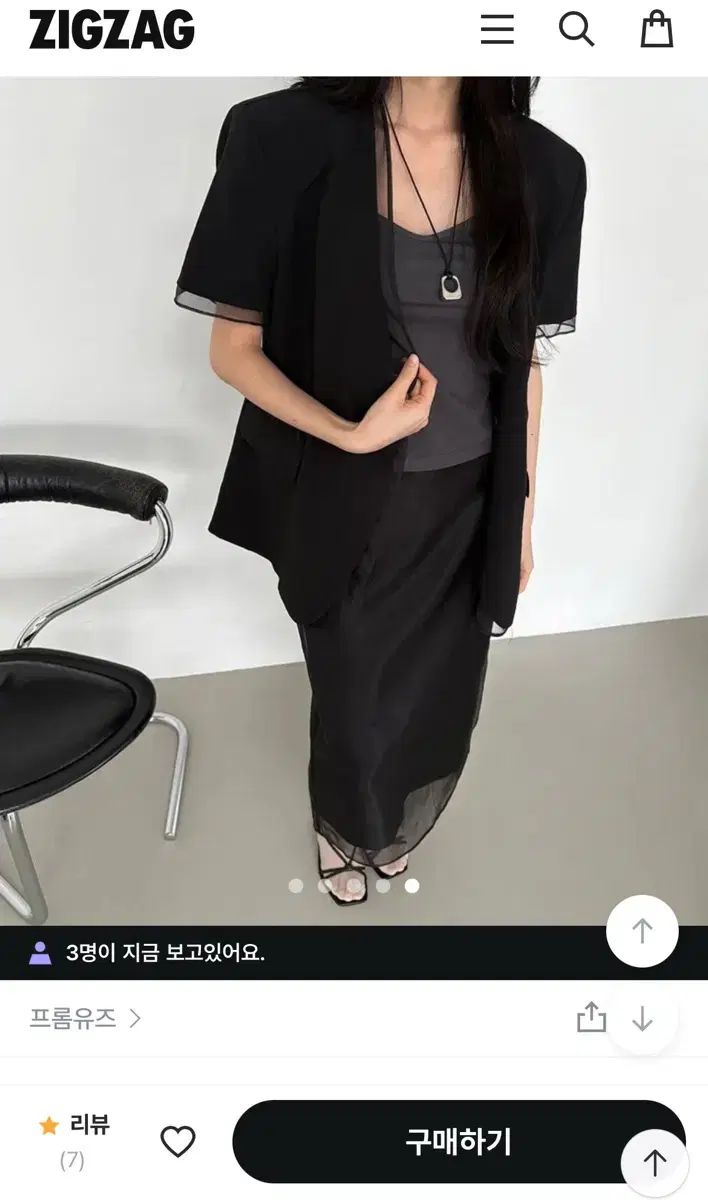Open the hamburger menu
Image resolution: width=708 pixels, height=1200 pixels.
tap(497, 30)
